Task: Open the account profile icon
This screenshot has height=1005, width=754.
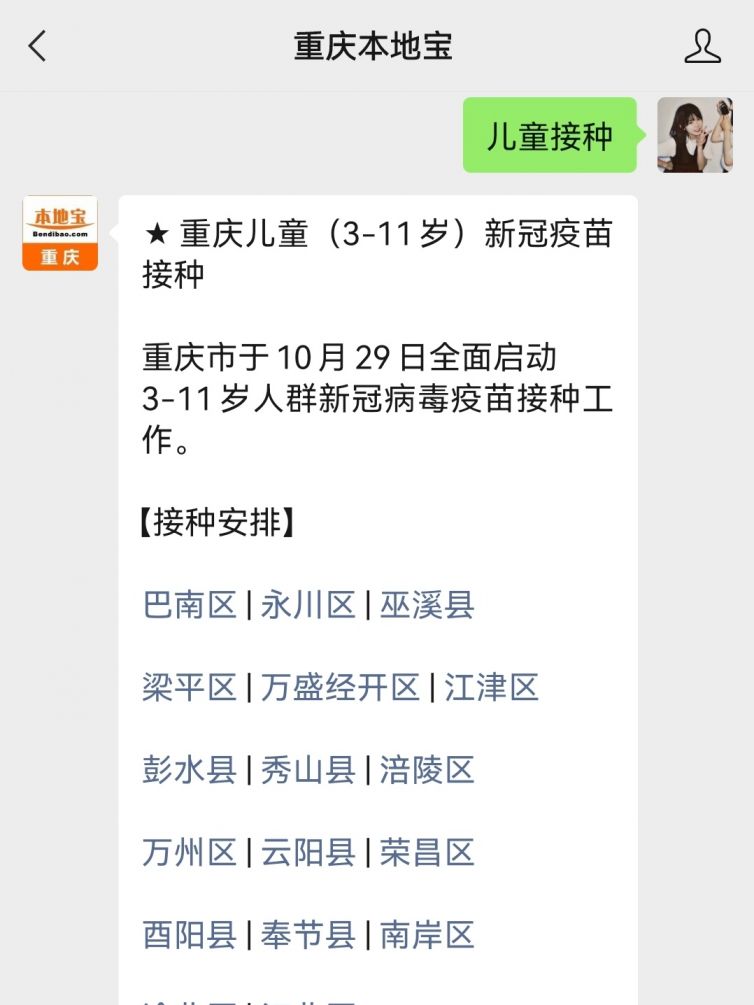Action: click(x=702, y=46)
